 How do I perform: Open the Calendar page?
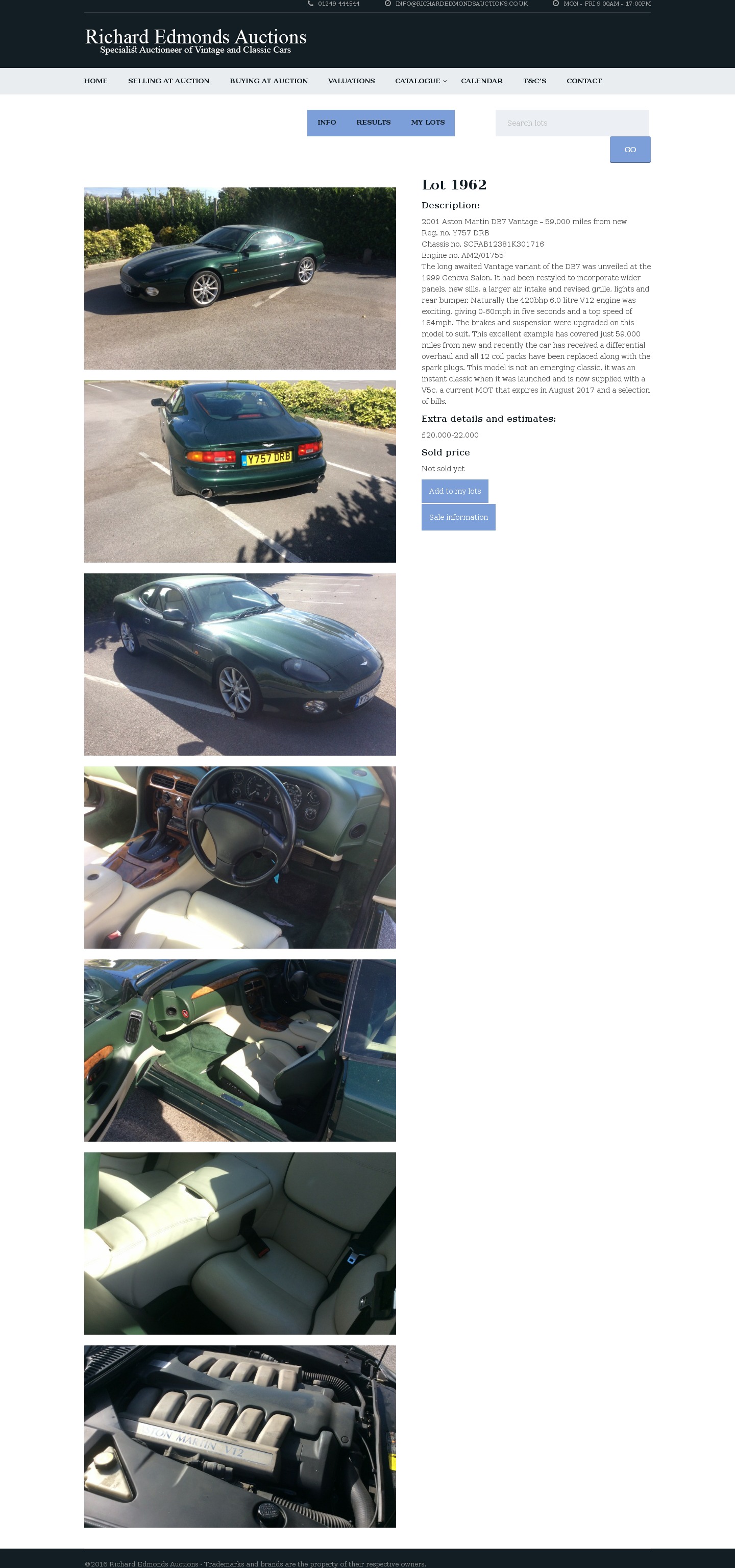click(x=481, y=81)
